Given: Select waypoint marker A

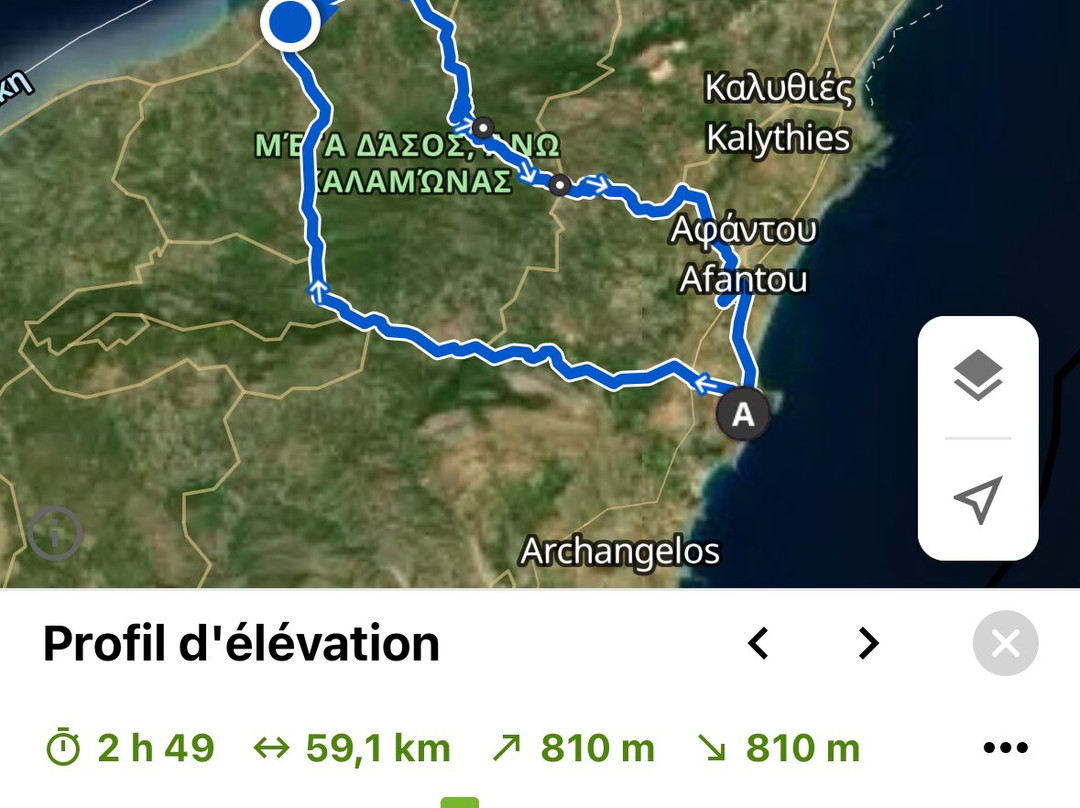Looking at the screenshot, I should pos(743,413).
